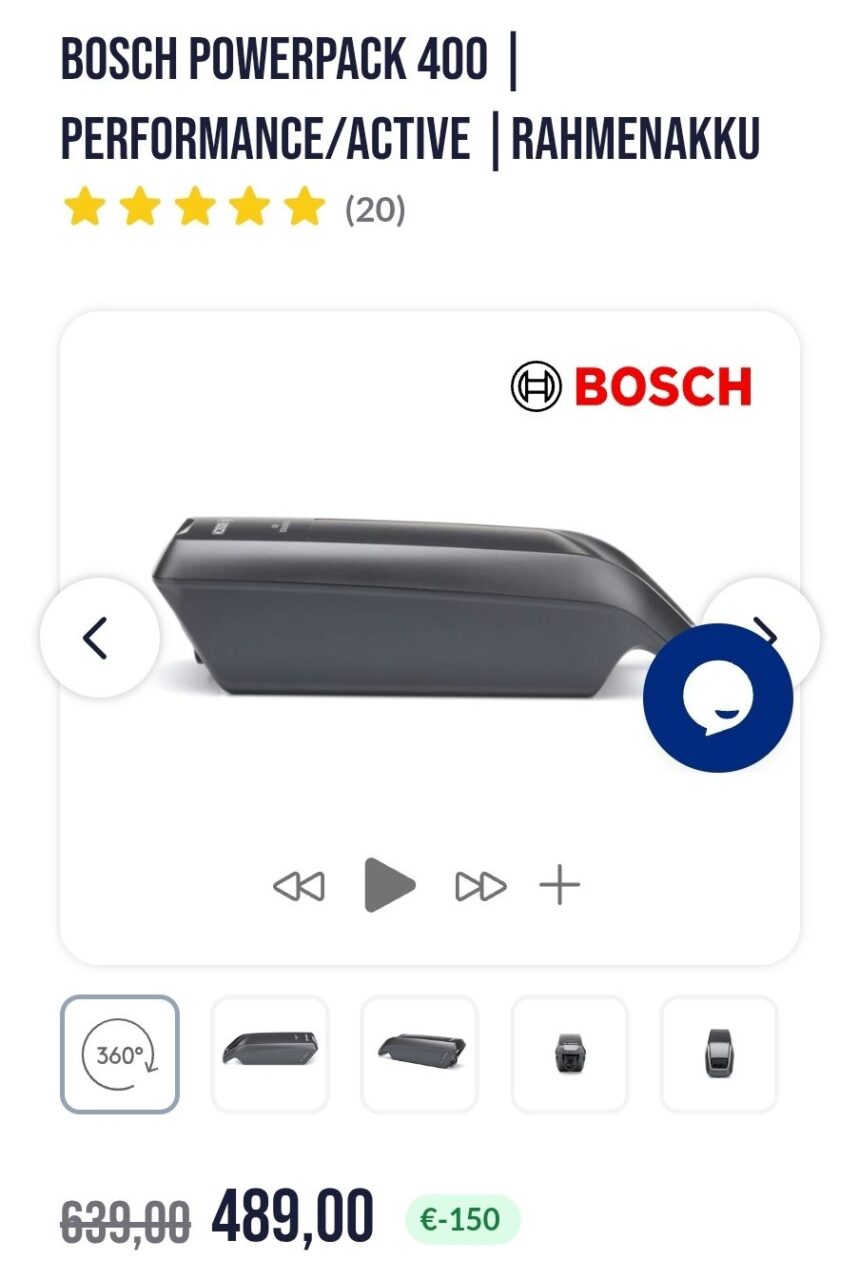Open the 20 customer reviews
This screenshot has width=859, height=1280.
374,210
